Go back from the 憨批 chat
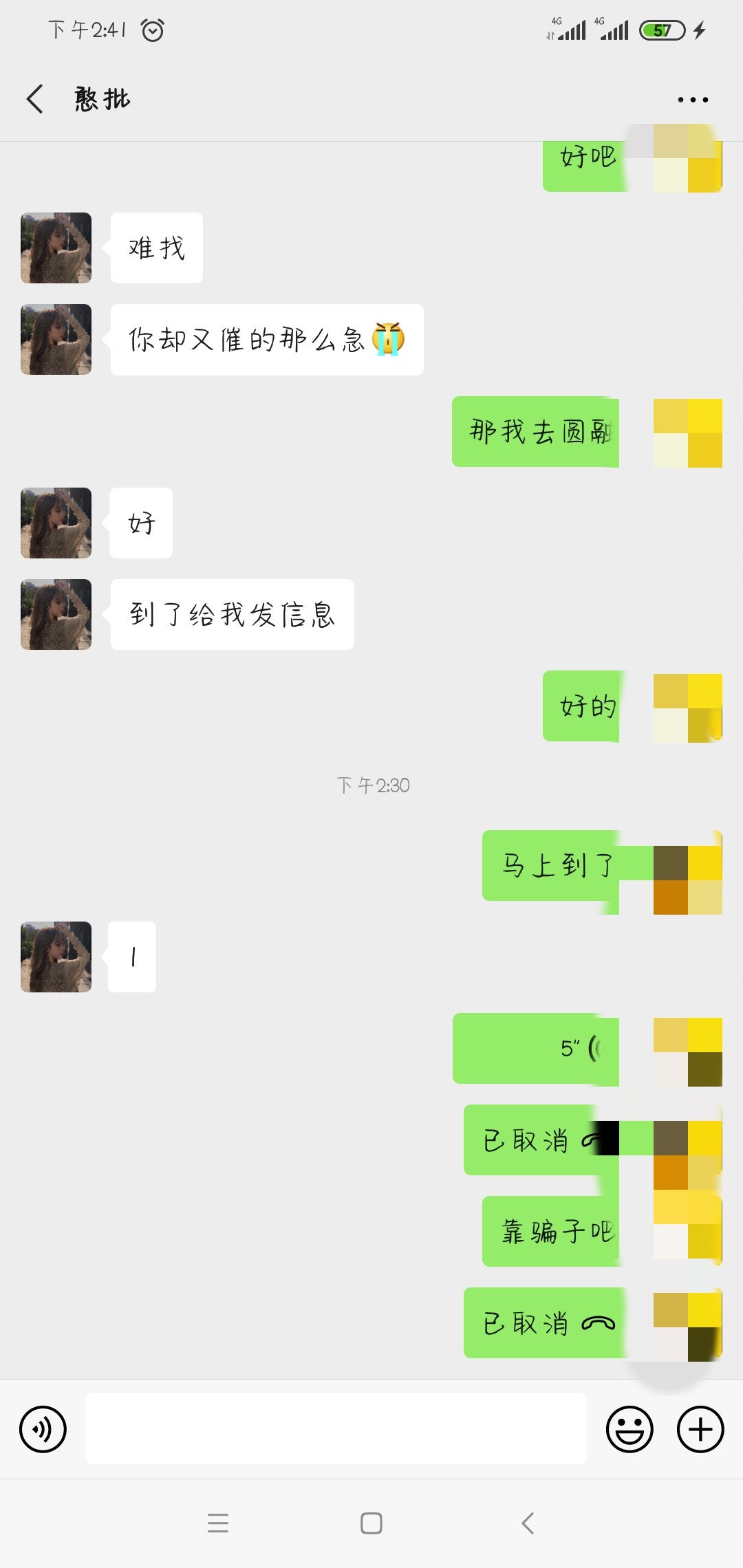Viewport: 743px width, 1568px height. pyautogui.click(x=35, y=99)
